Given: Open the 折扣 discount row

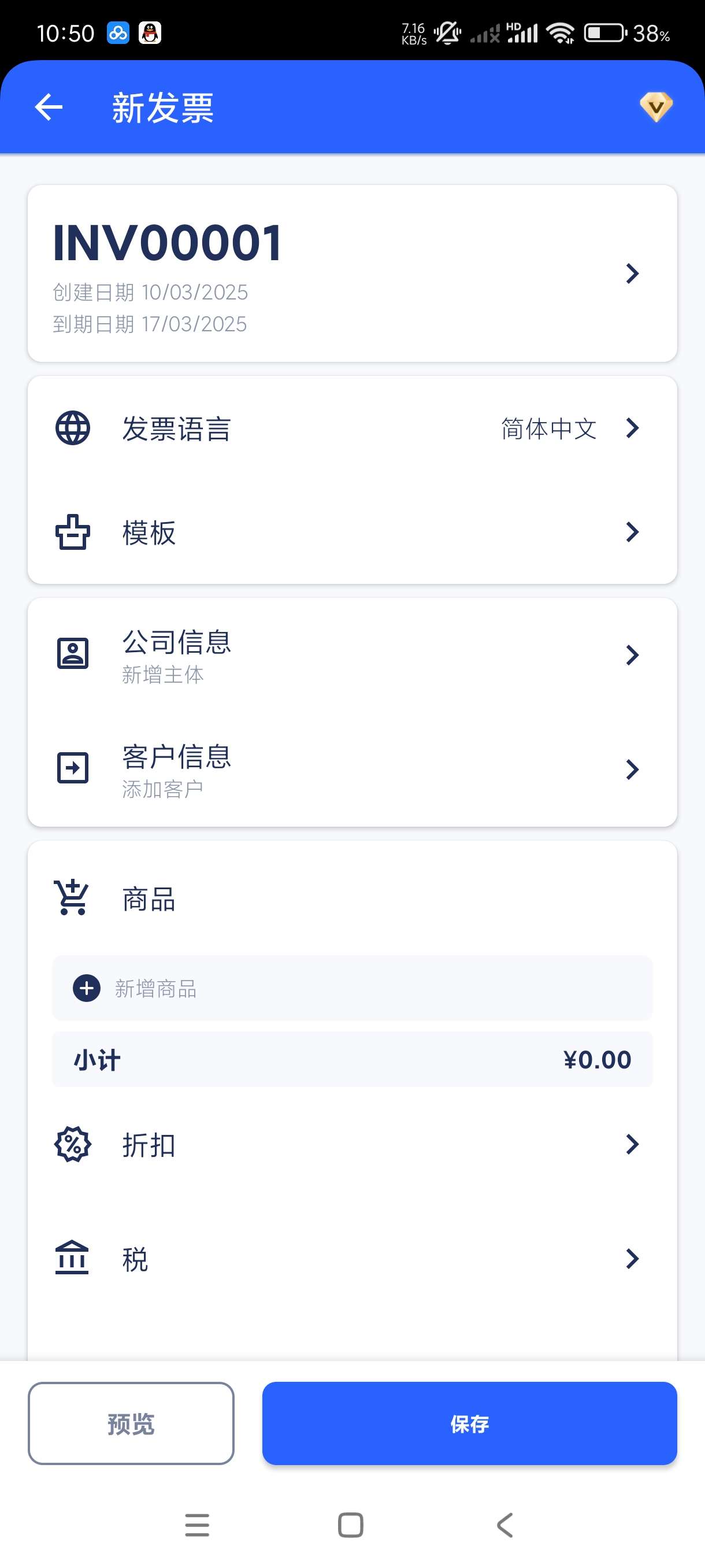Looking at the screenshot, I should pos(351,1145).
